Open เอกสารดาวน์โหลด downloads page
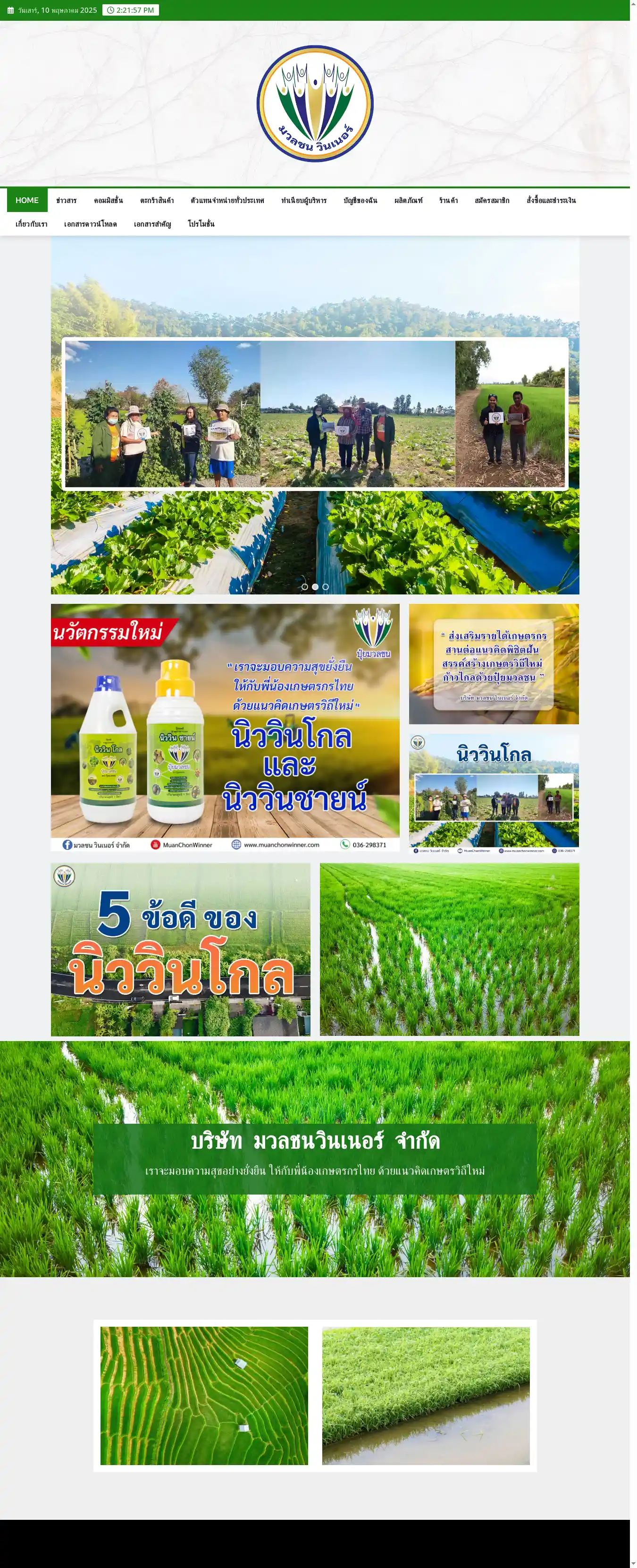Viewport: 637px width, 1568px height. click(91, 224)
